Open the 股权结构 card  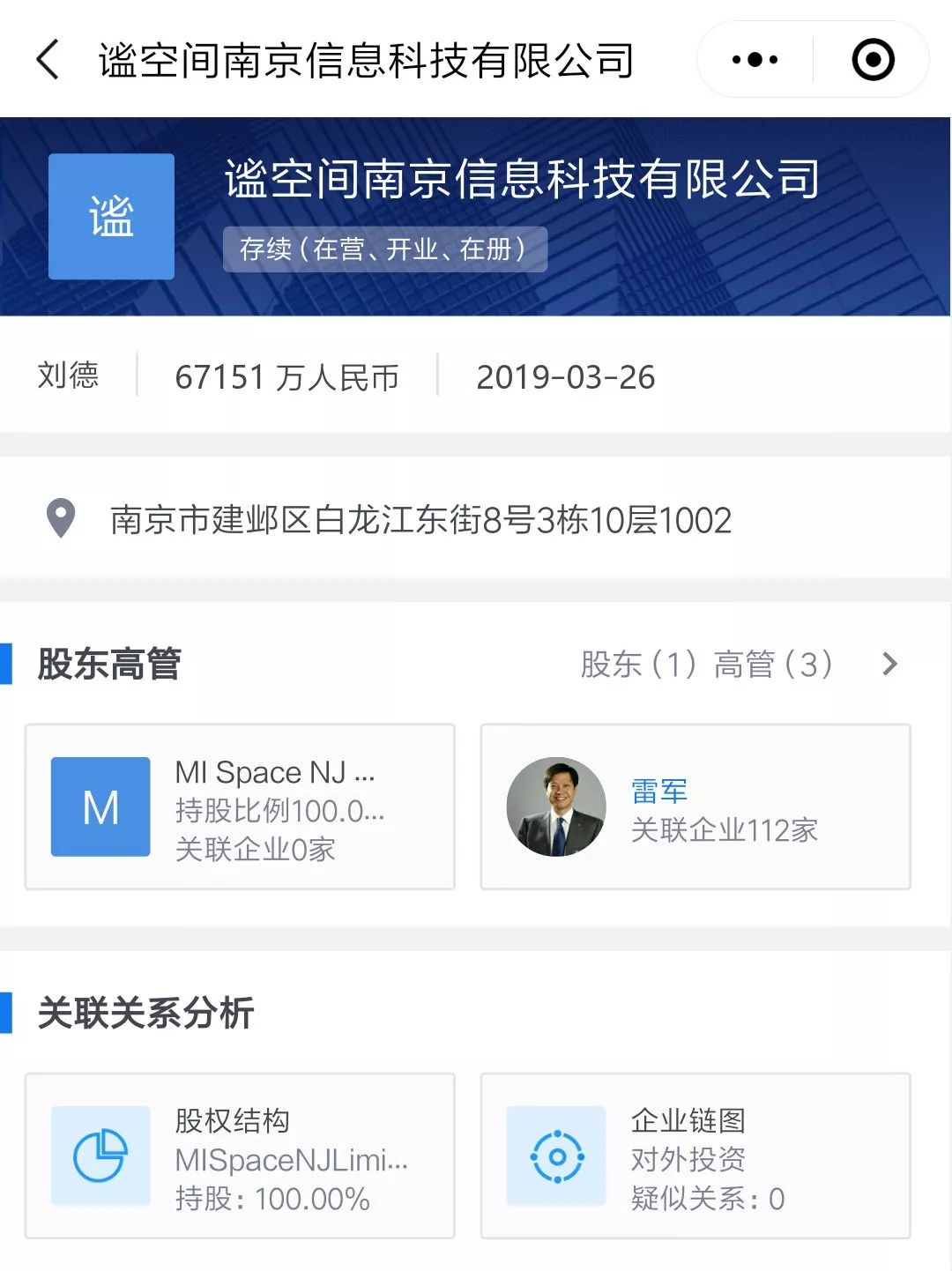pyautogui.click(x=240, y=1156)
